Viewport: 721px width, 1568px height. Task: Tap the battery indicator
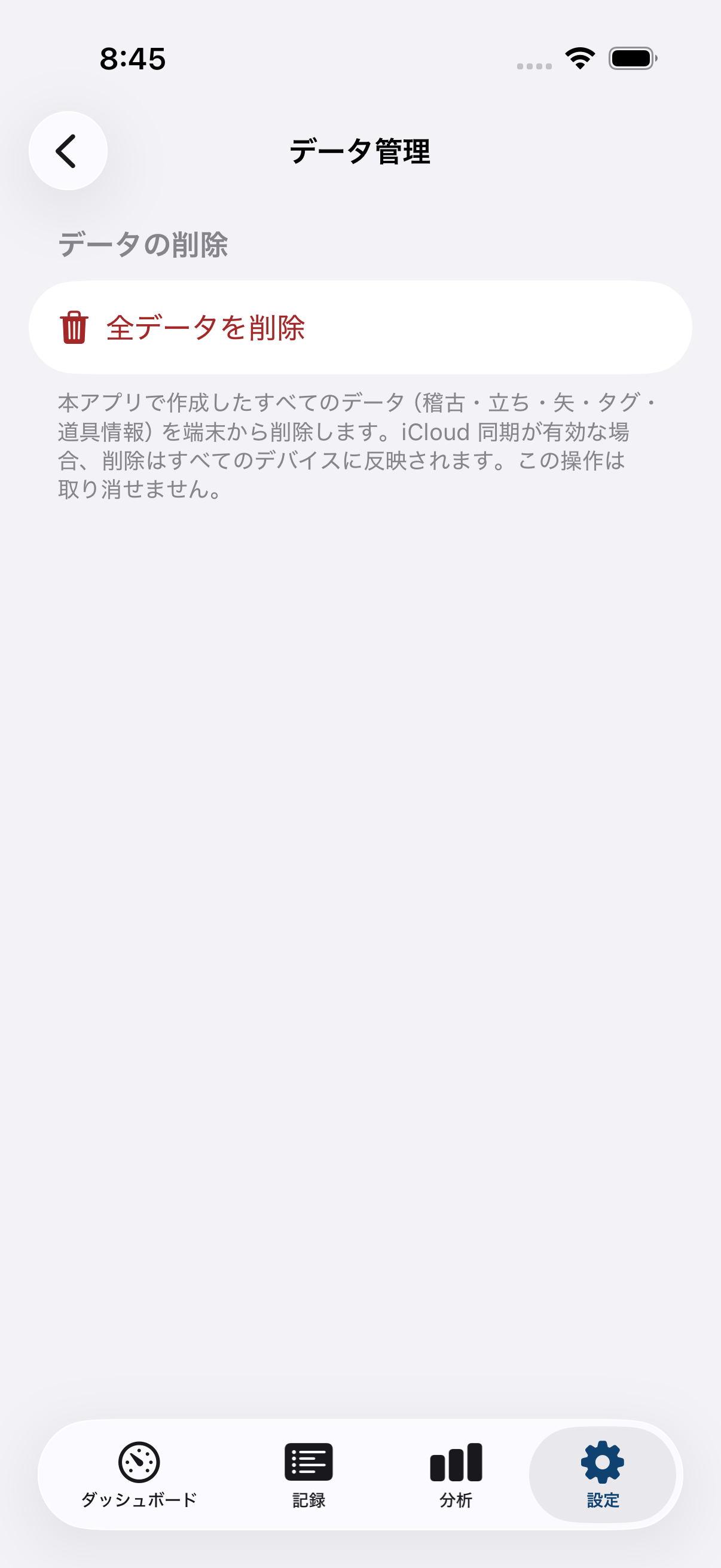(x=630, y=57)
